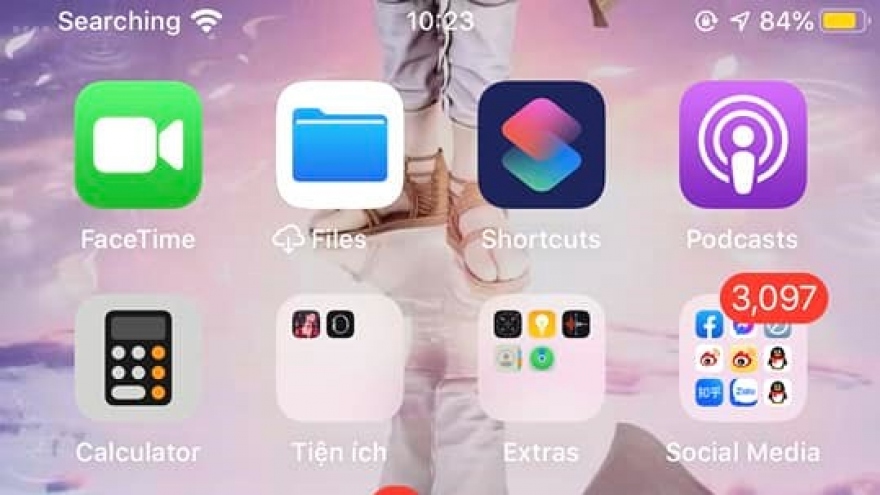The image size is (880, 495).
Task: Open the Calculator app
Action: point(138,357)
